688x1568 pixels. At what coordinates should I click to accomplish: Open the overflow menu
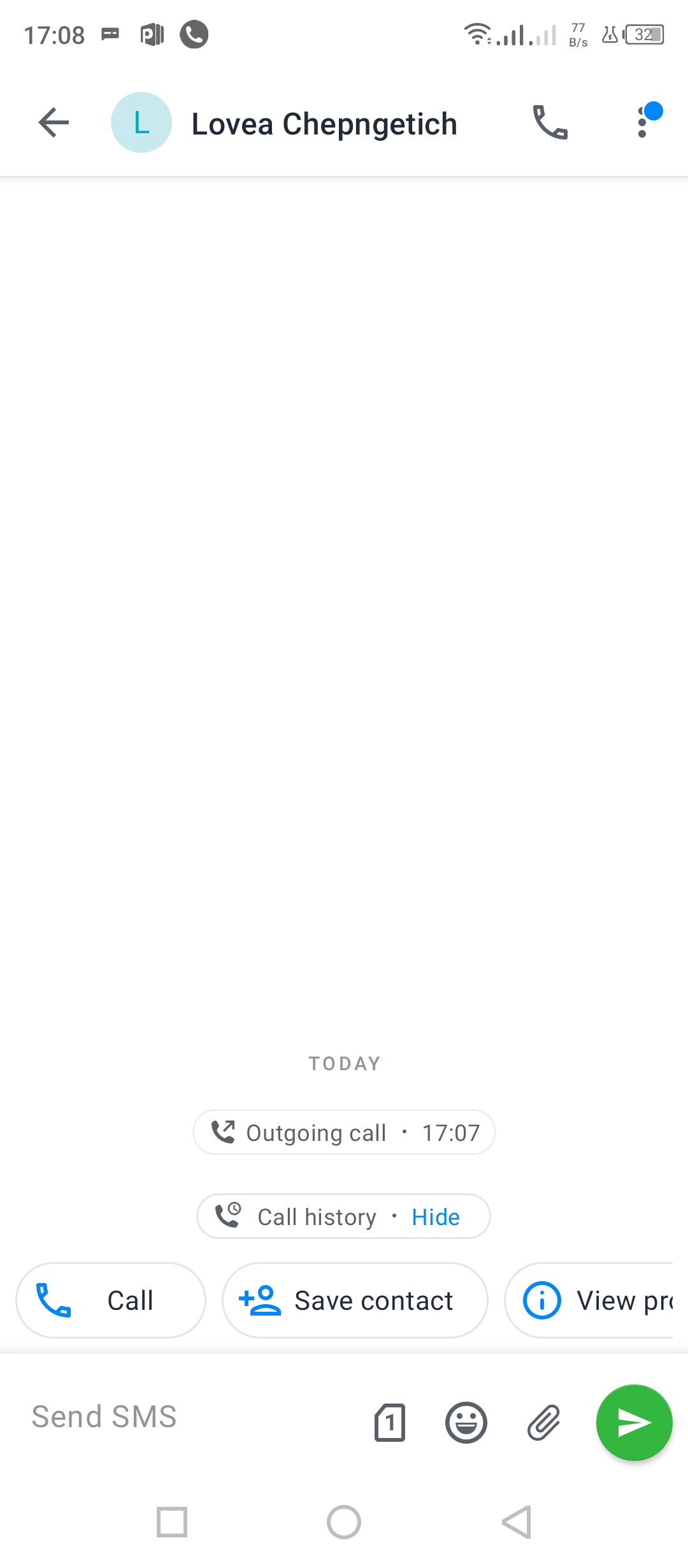[643, 122]
